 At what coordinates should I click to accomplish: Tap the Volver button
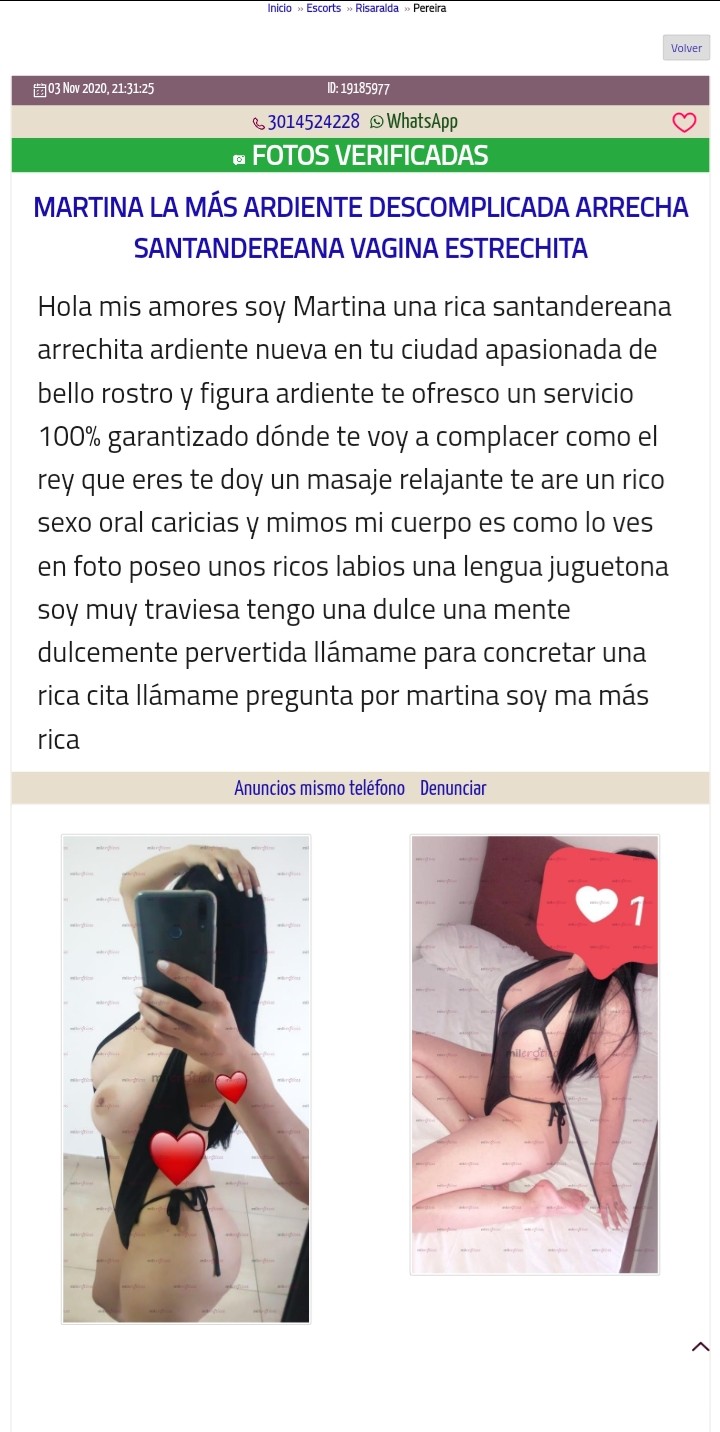(x=686, y=48)
